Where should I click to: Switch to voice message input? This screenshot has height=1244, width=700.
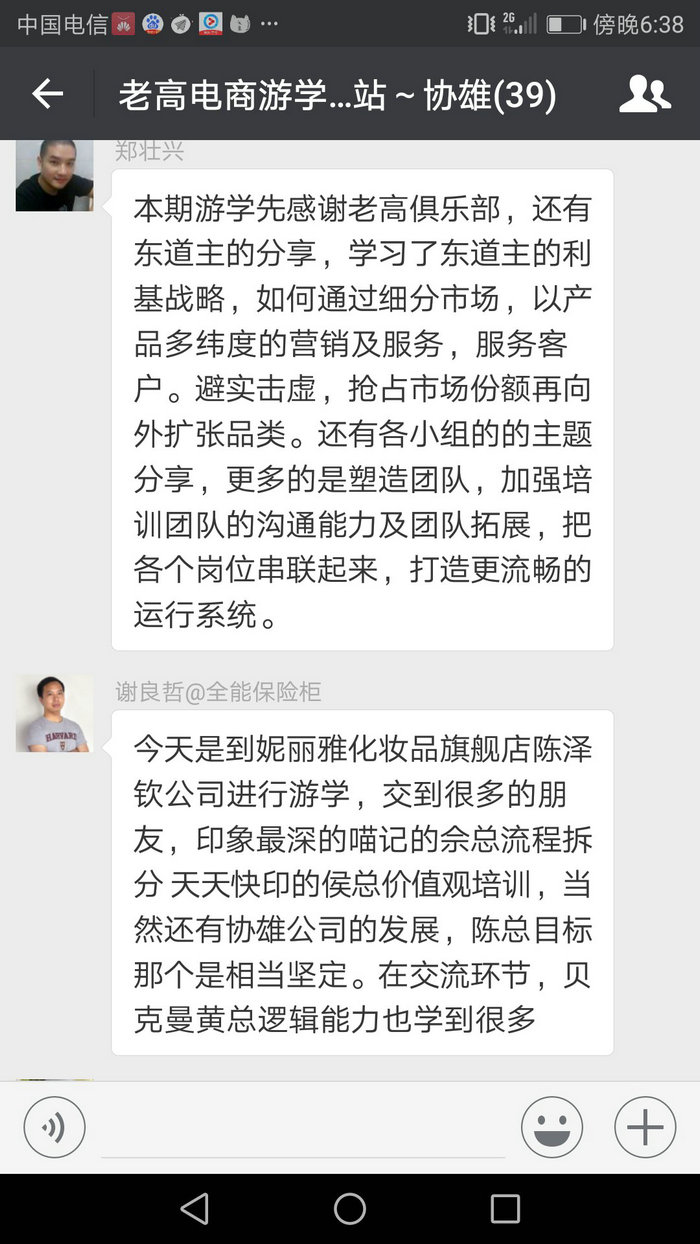(x=54, y=1127)
